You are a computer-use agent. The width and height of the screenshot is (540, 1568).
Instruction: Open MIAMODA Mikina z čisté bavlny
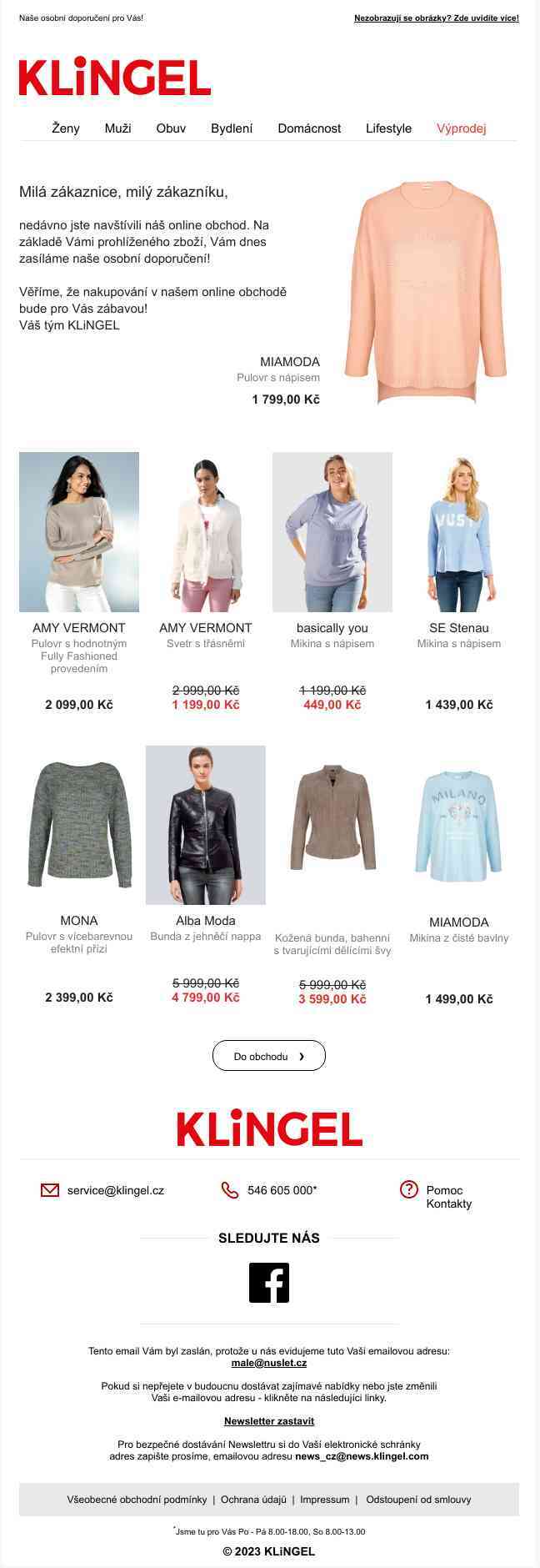click(459, 826)
